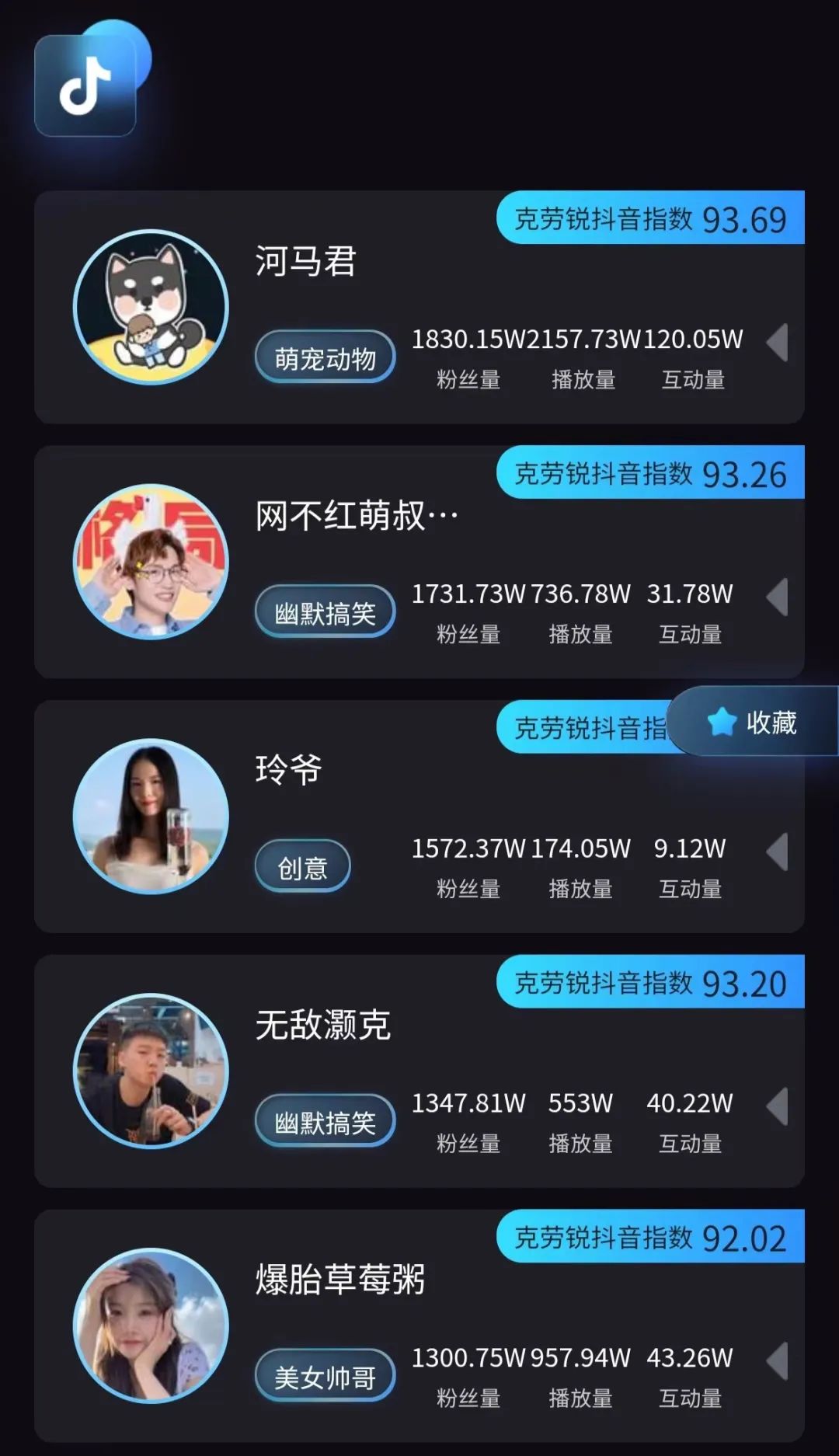Expand the arrow on 无敌灏克's row
The image size is (839, 1456).
point(778,1106)
